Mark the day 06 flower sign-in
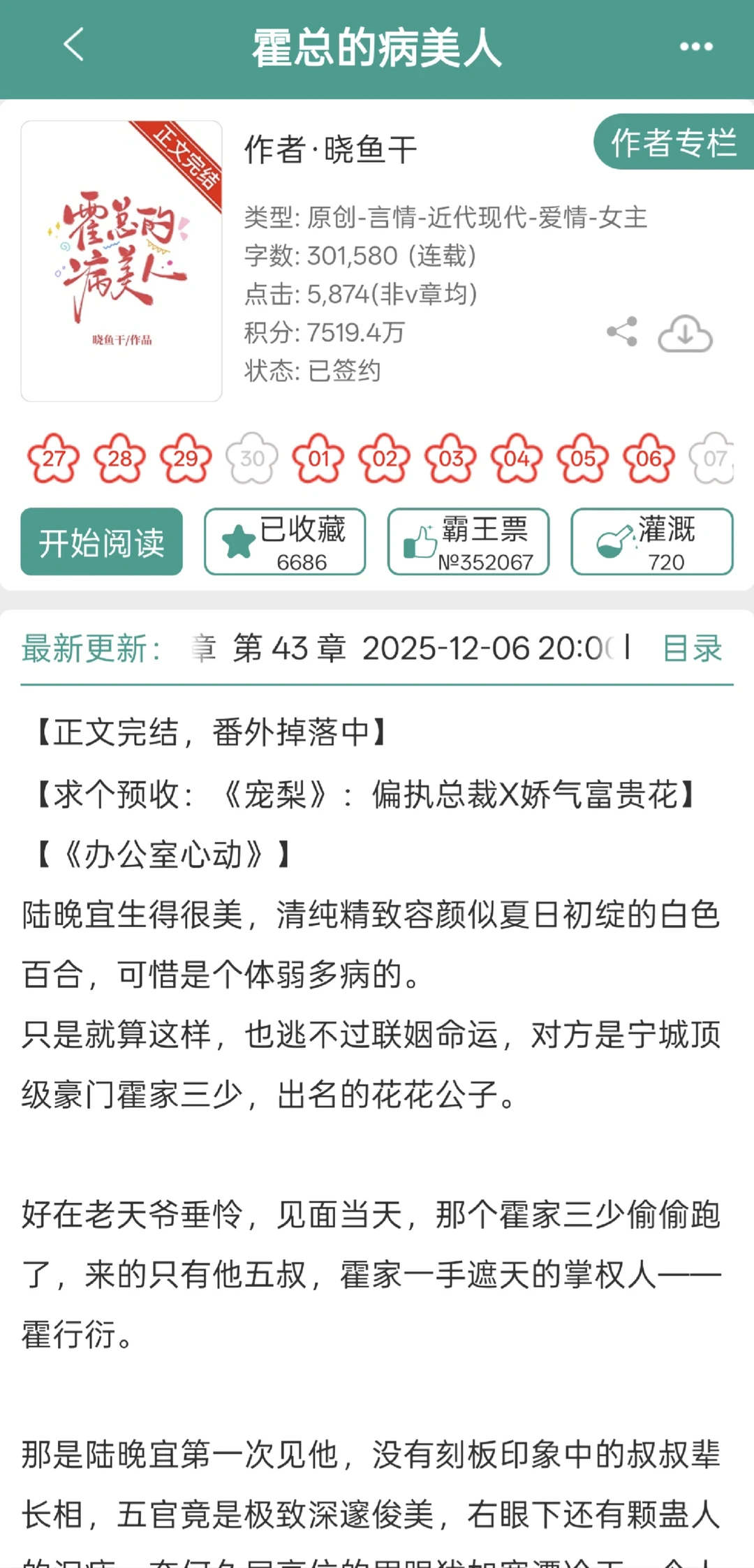Image resolution: width=754 pixels, height=1568 pixels. tap(649, 459)
